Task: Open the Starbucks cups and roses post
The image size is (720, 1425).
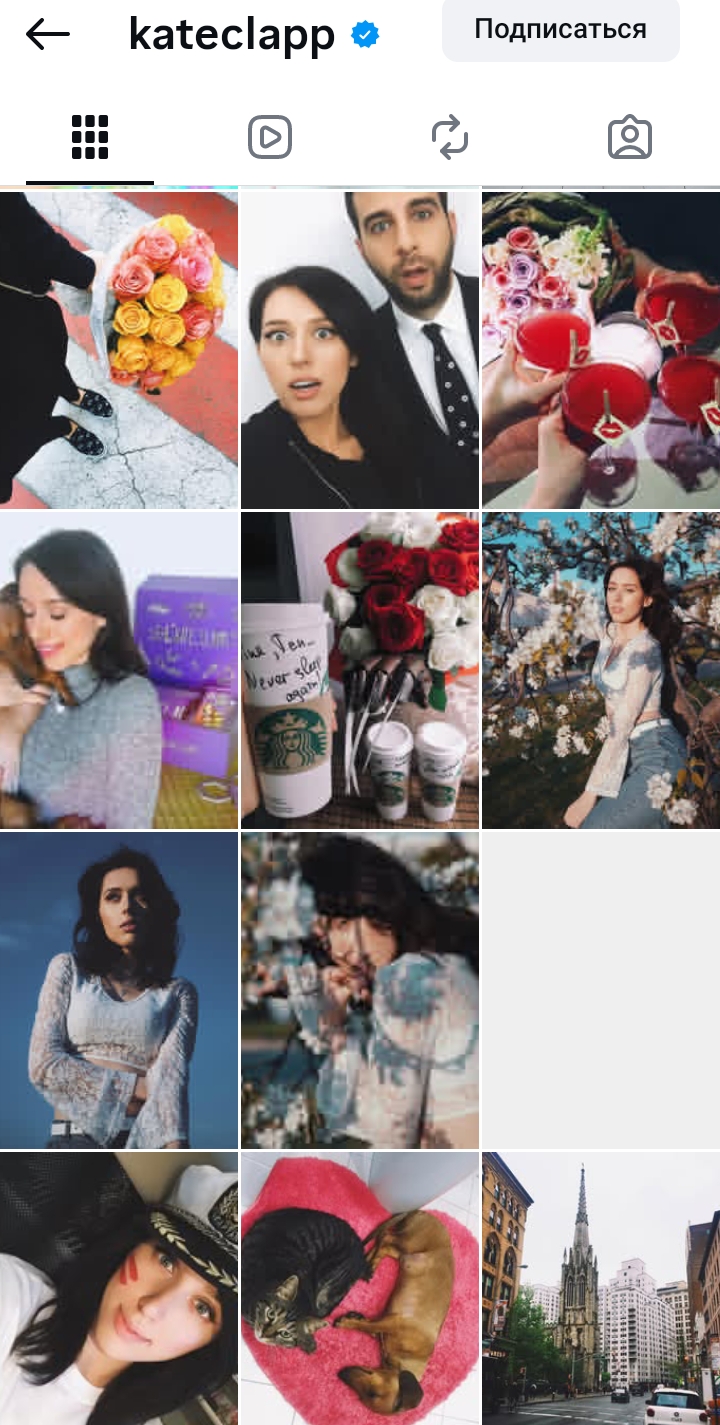Action: click(360, 670)
